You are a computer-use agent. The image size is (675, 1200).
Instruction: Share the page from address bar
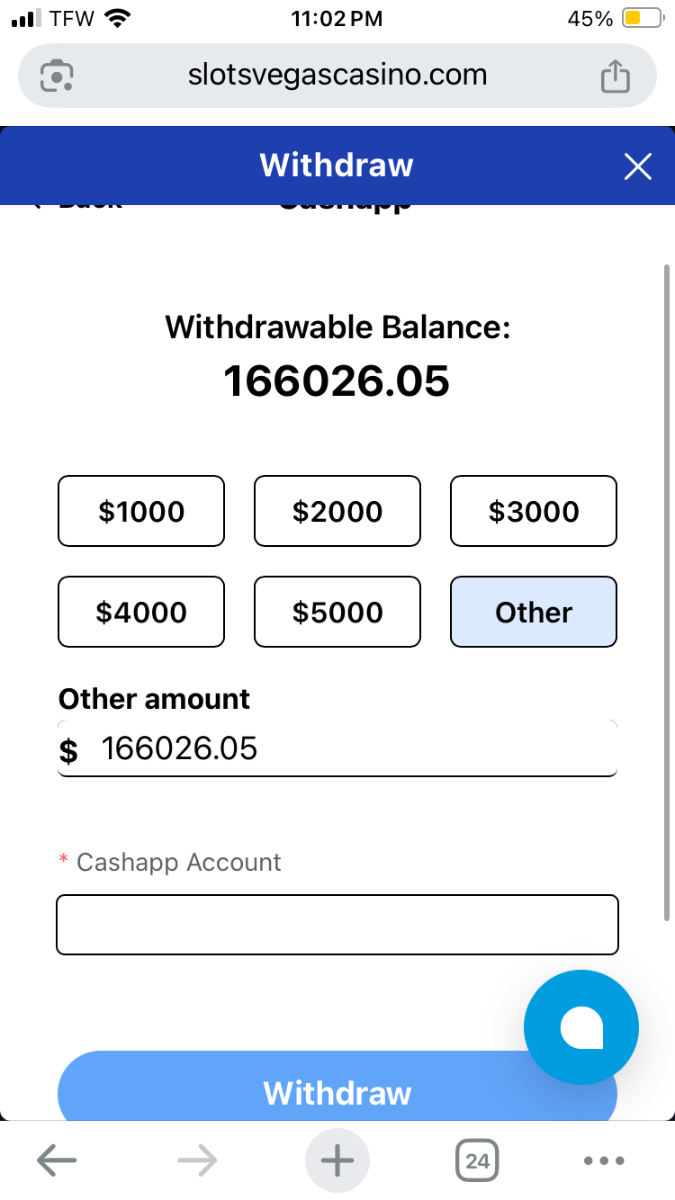point(615,76)
